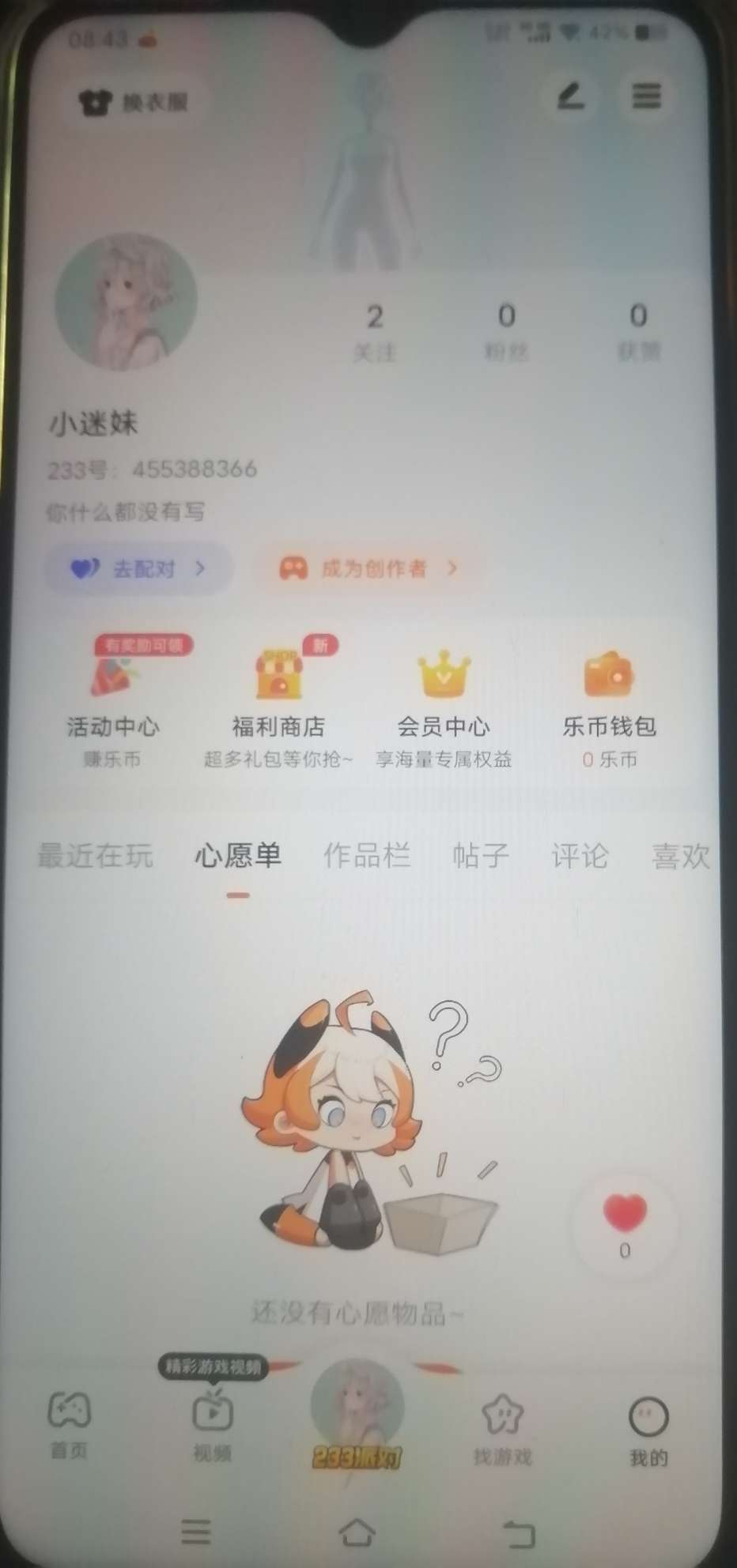
Task: Open the 去配对 matching button
Action: [x=139, y=568]
